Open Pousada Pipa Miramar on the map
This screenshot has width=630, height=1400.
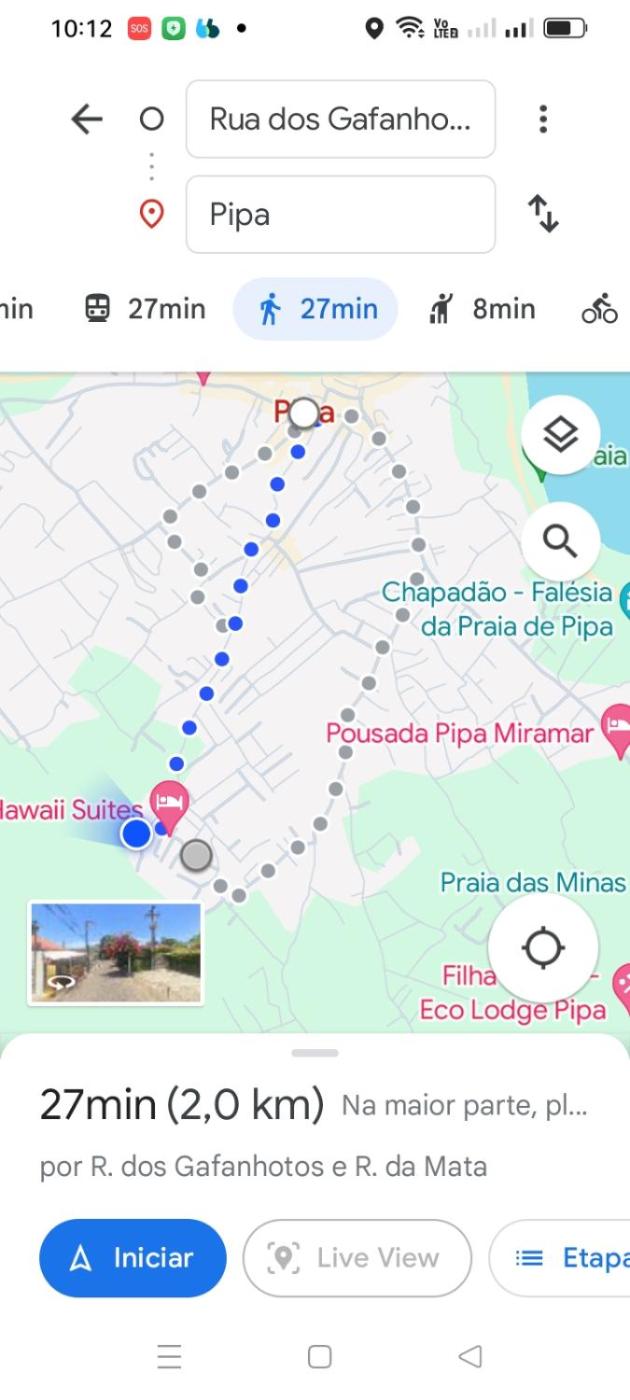click(x=614, y=733)
